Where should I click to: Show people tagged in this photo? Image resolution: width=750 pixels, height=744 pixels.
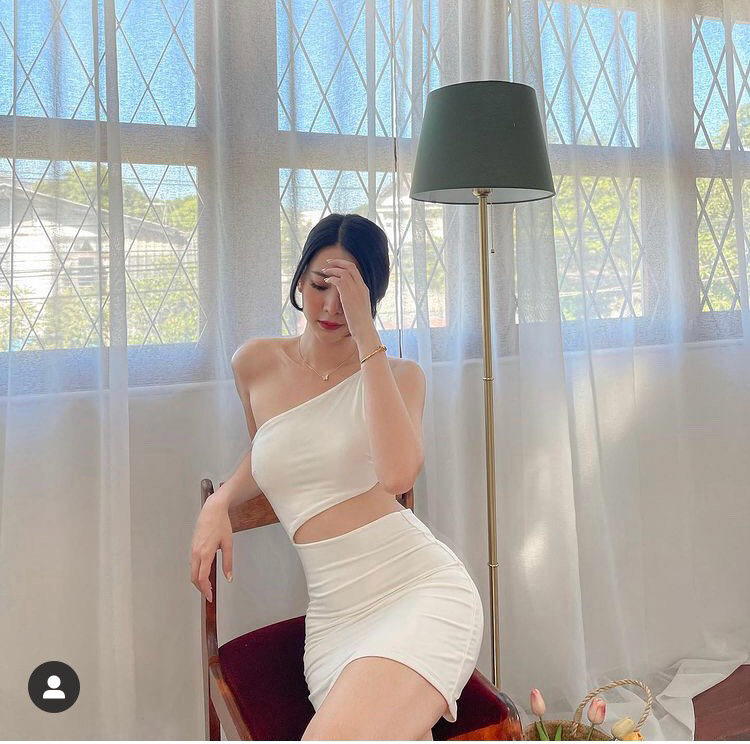tap(54, 687)
